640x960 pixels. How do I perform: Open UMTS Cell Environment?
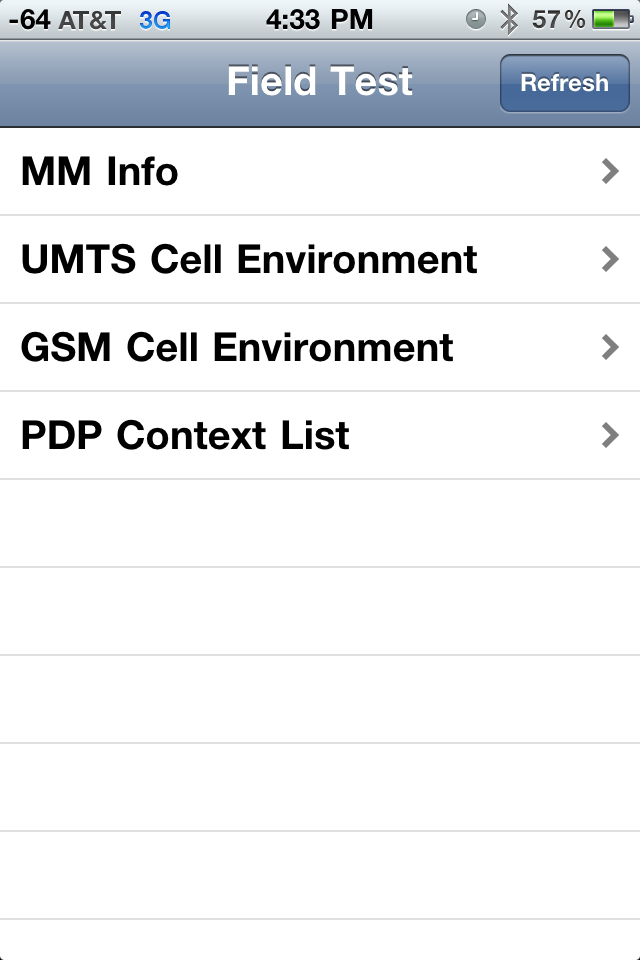tap(320, 260)
